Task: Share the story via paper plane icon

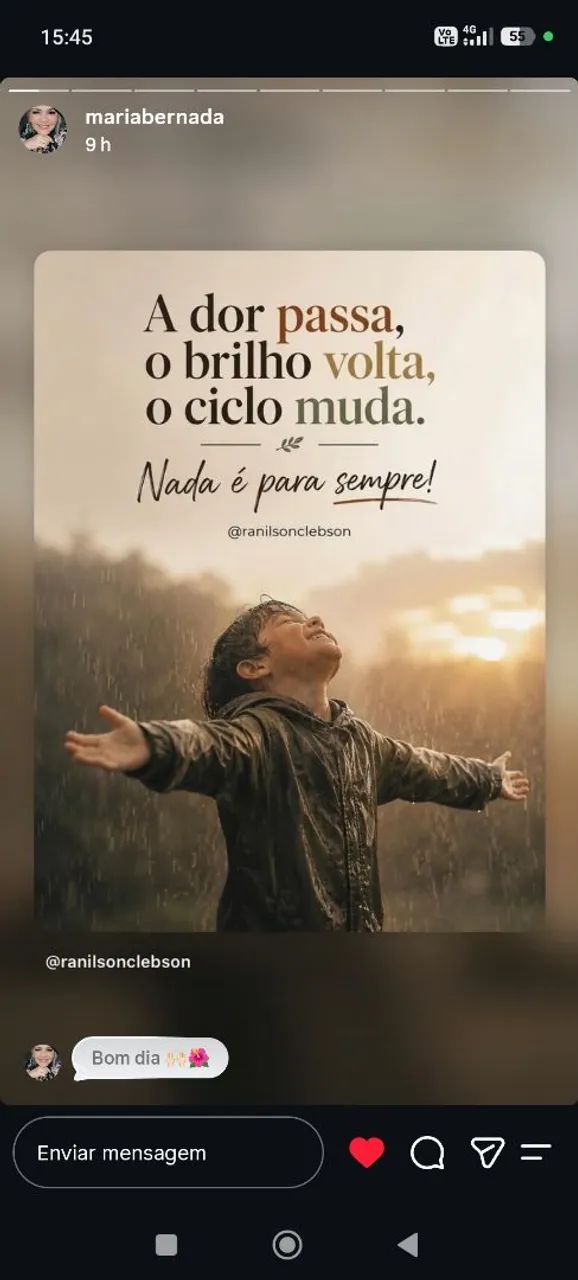Action: click(487, 1153)
